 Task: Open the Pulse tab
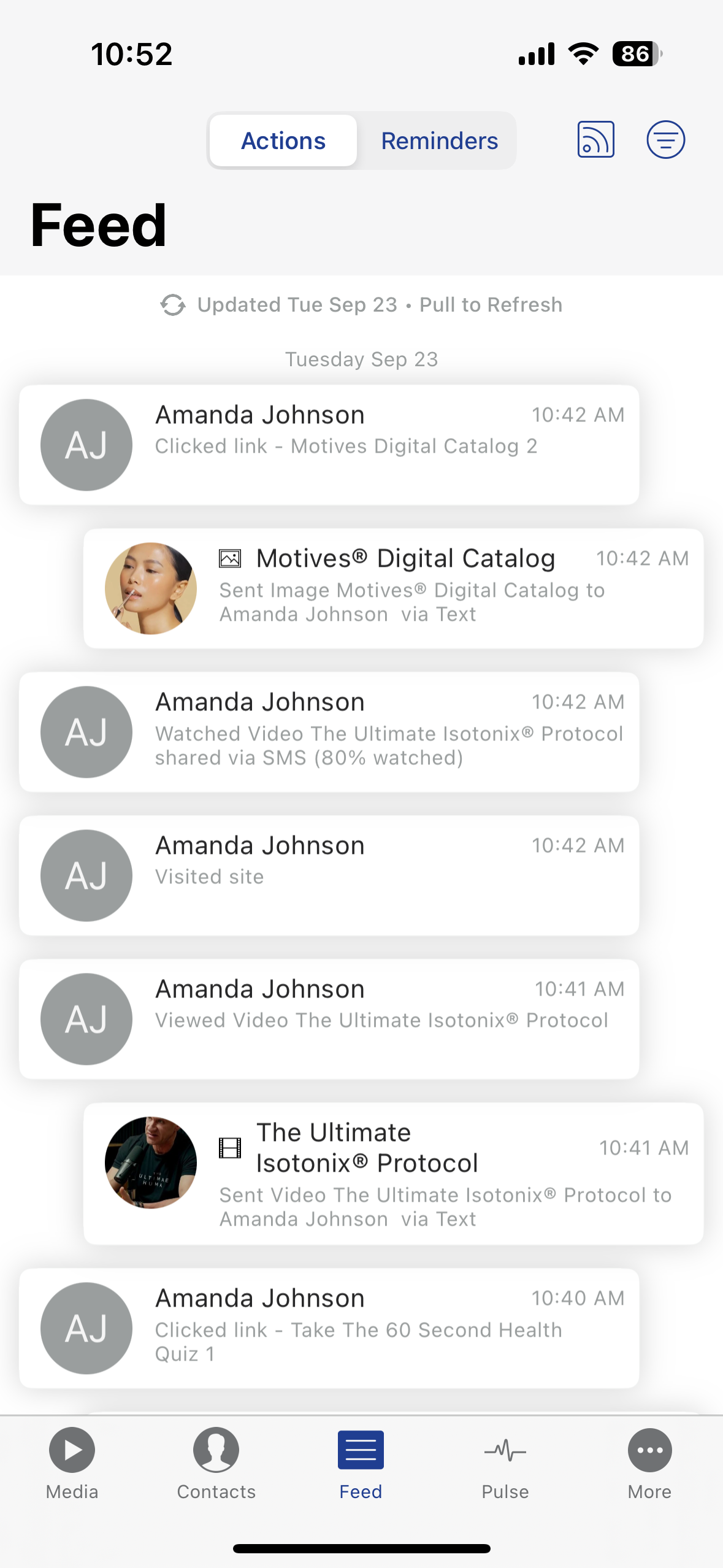click(x=505, y=1463)
